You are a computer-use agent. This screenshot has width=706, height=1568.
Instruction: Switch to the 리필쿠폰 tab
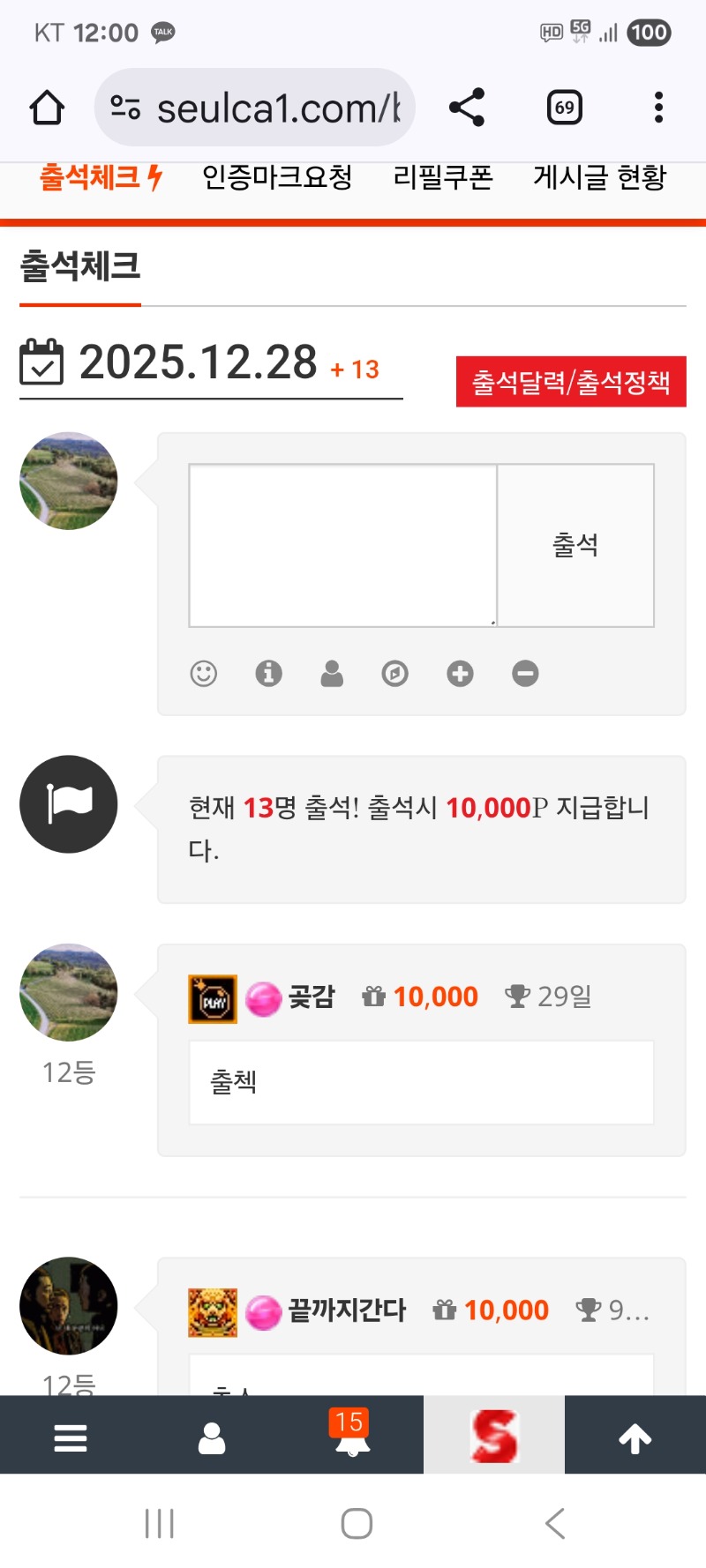coord(442,177)
